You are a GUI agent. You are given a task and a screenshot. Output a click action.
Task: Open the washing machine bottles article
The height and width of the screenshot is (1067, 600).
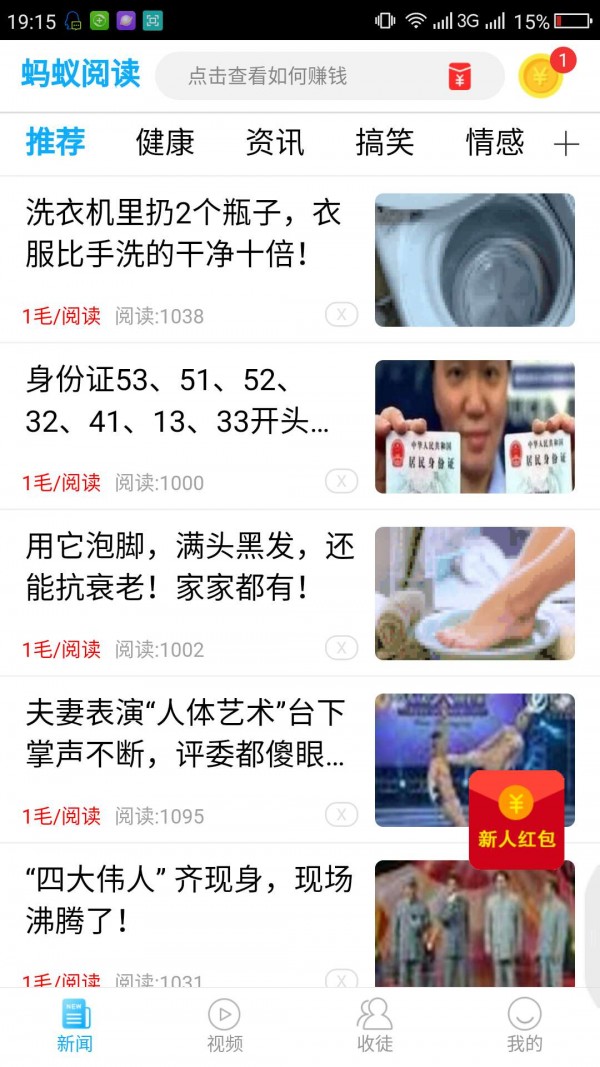click(185, 234)
